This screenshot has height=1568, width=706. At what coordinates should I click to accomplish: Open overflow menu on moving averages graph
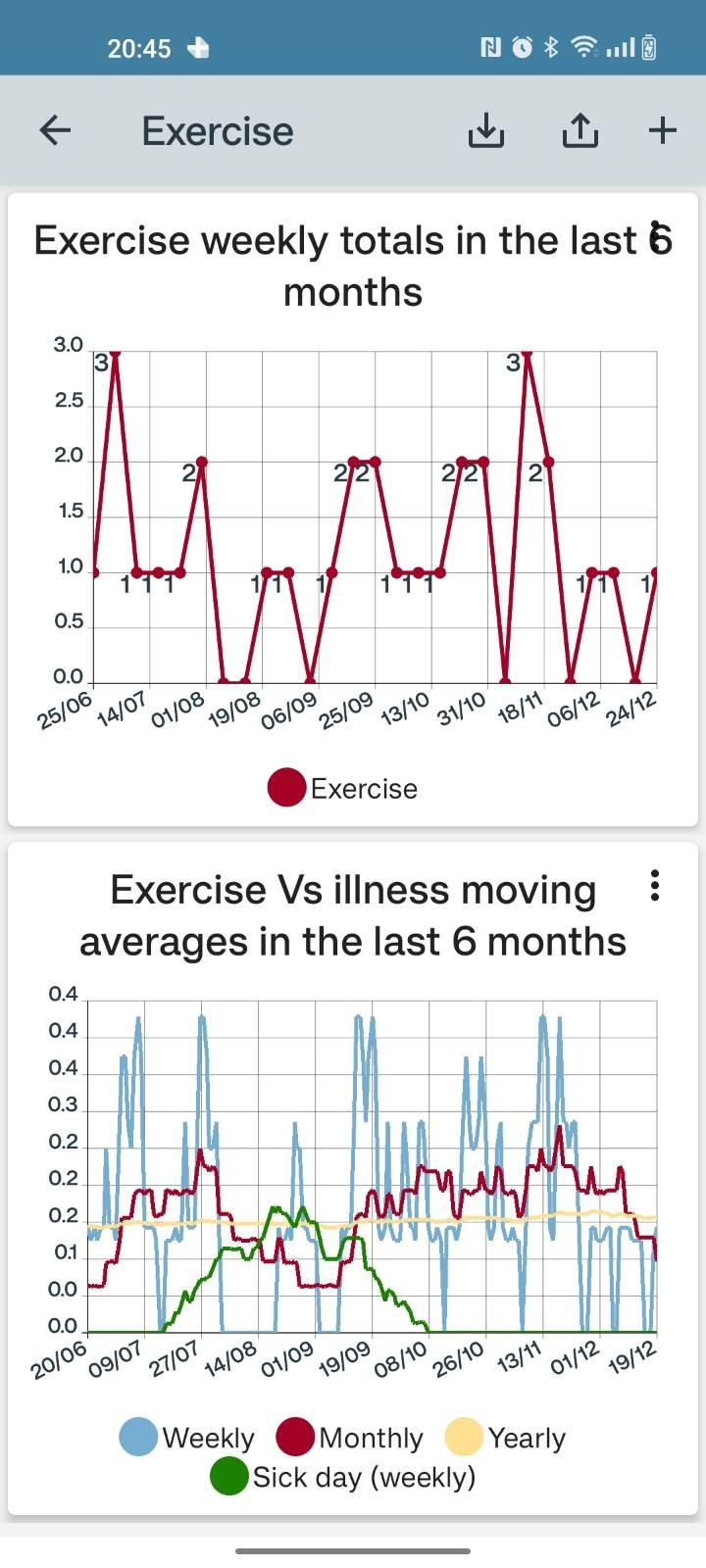click(655, 886)
